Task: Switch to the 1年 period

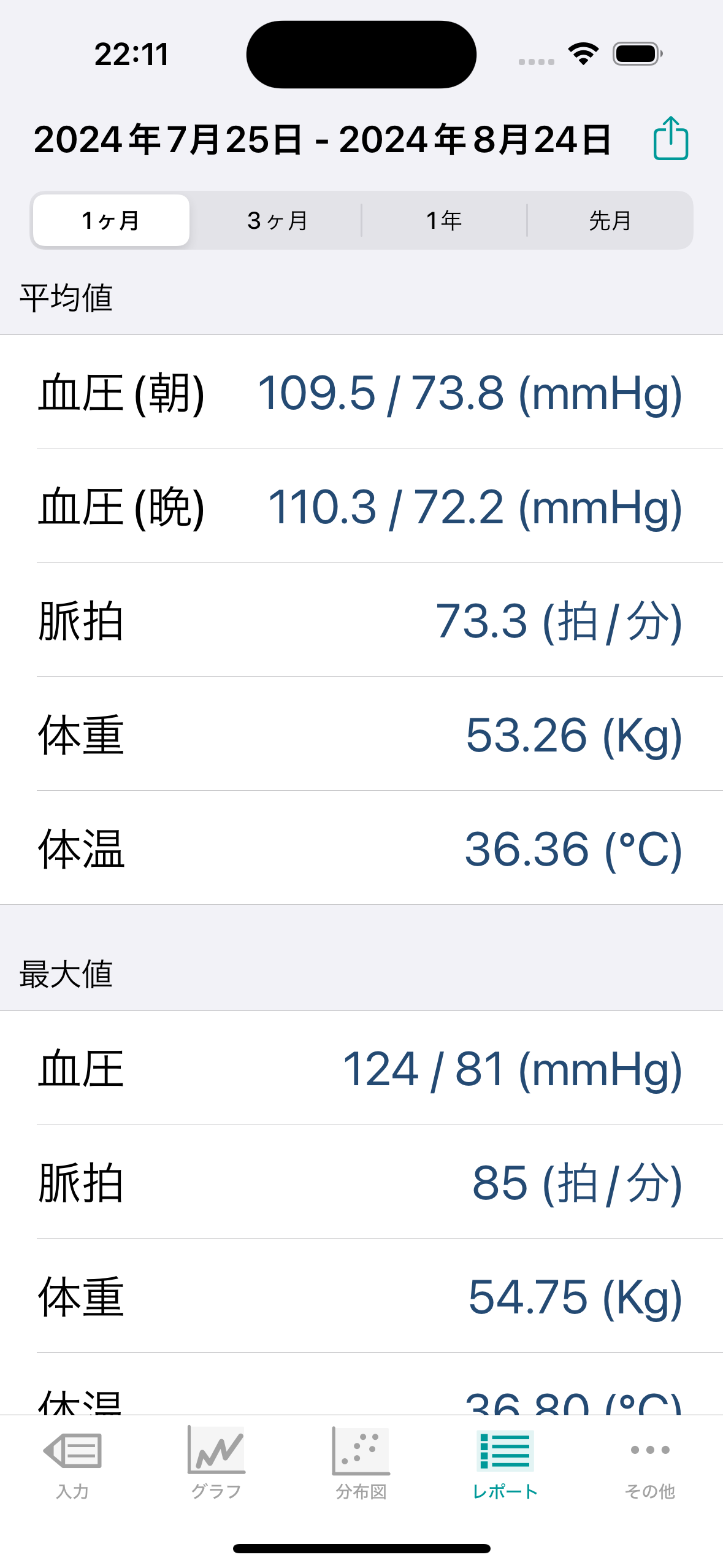Action: (444, 220)
